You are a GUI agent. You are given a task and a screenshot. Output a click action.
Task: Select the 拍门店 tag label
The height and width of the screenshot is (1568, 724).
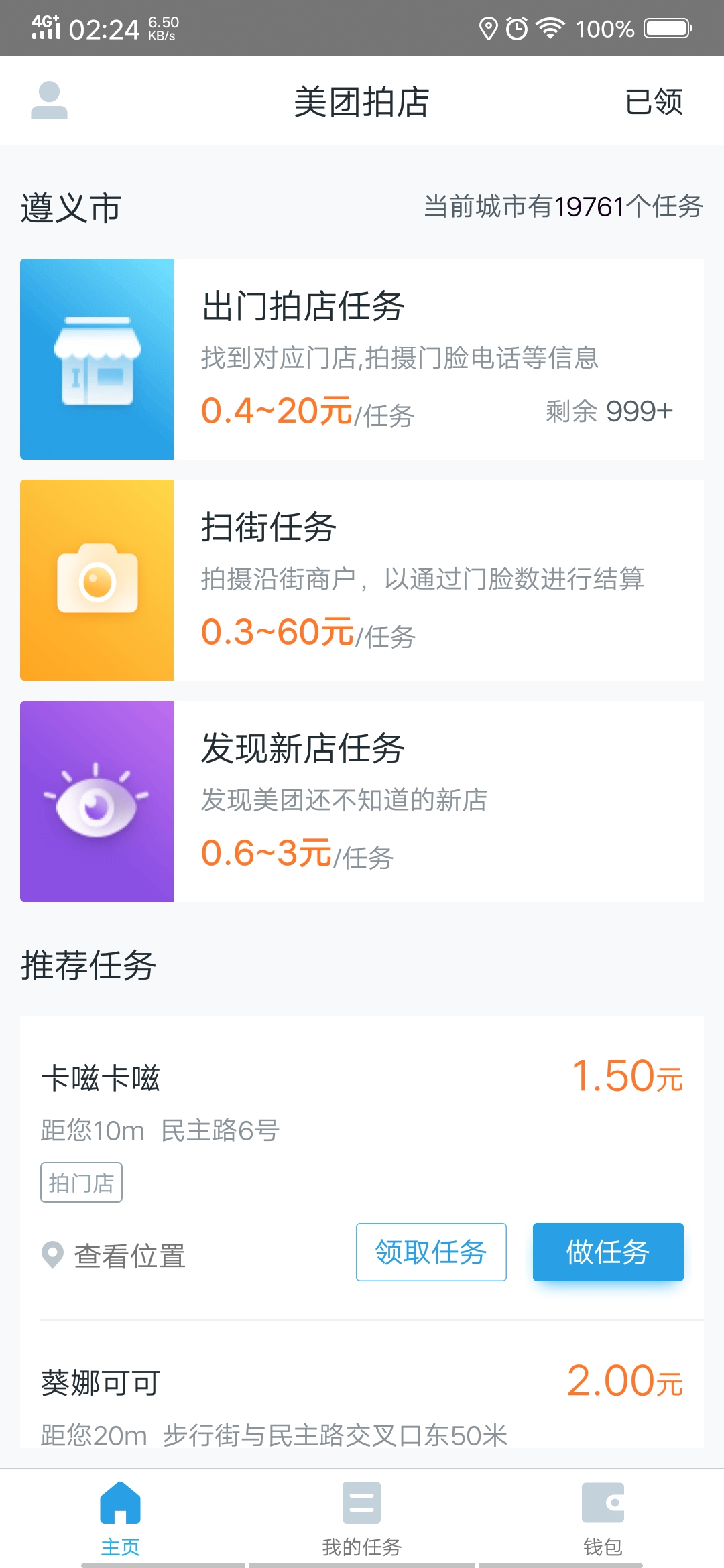(81, 1181)
